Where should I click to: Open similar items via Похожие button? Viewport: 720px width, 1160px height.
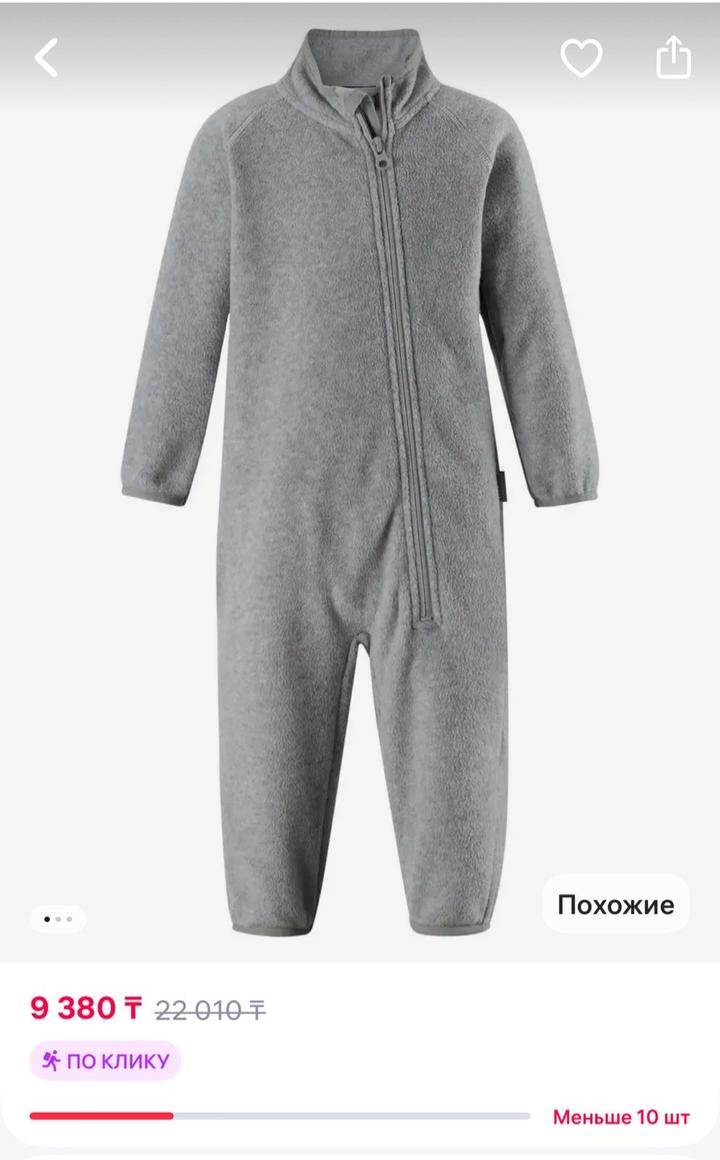tap(615, 904)
